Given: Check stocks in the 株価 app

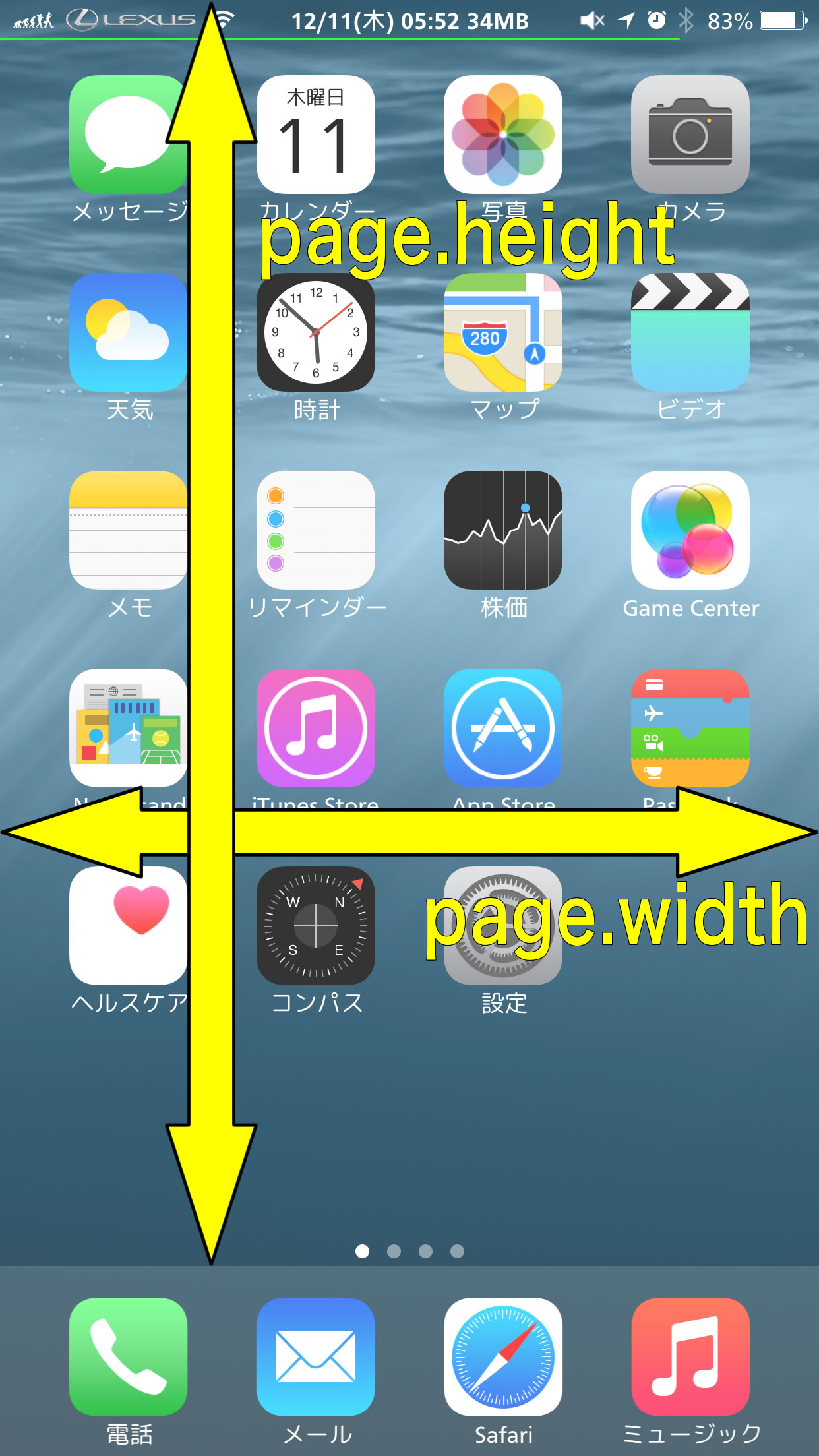Looking at the screenshot, I should 503,530.
